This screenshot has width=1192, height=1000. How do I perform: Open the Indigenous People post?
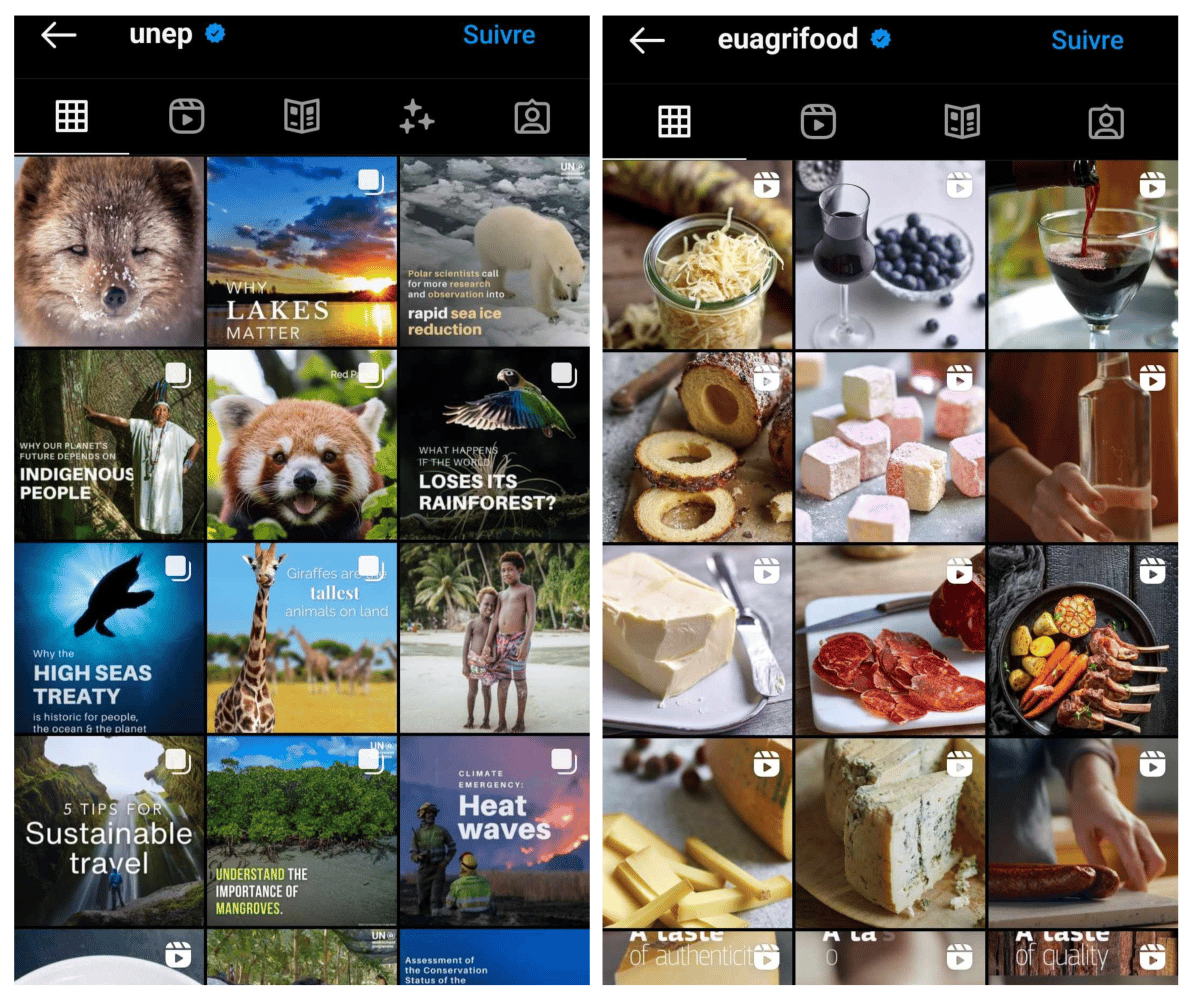(108, 445)
